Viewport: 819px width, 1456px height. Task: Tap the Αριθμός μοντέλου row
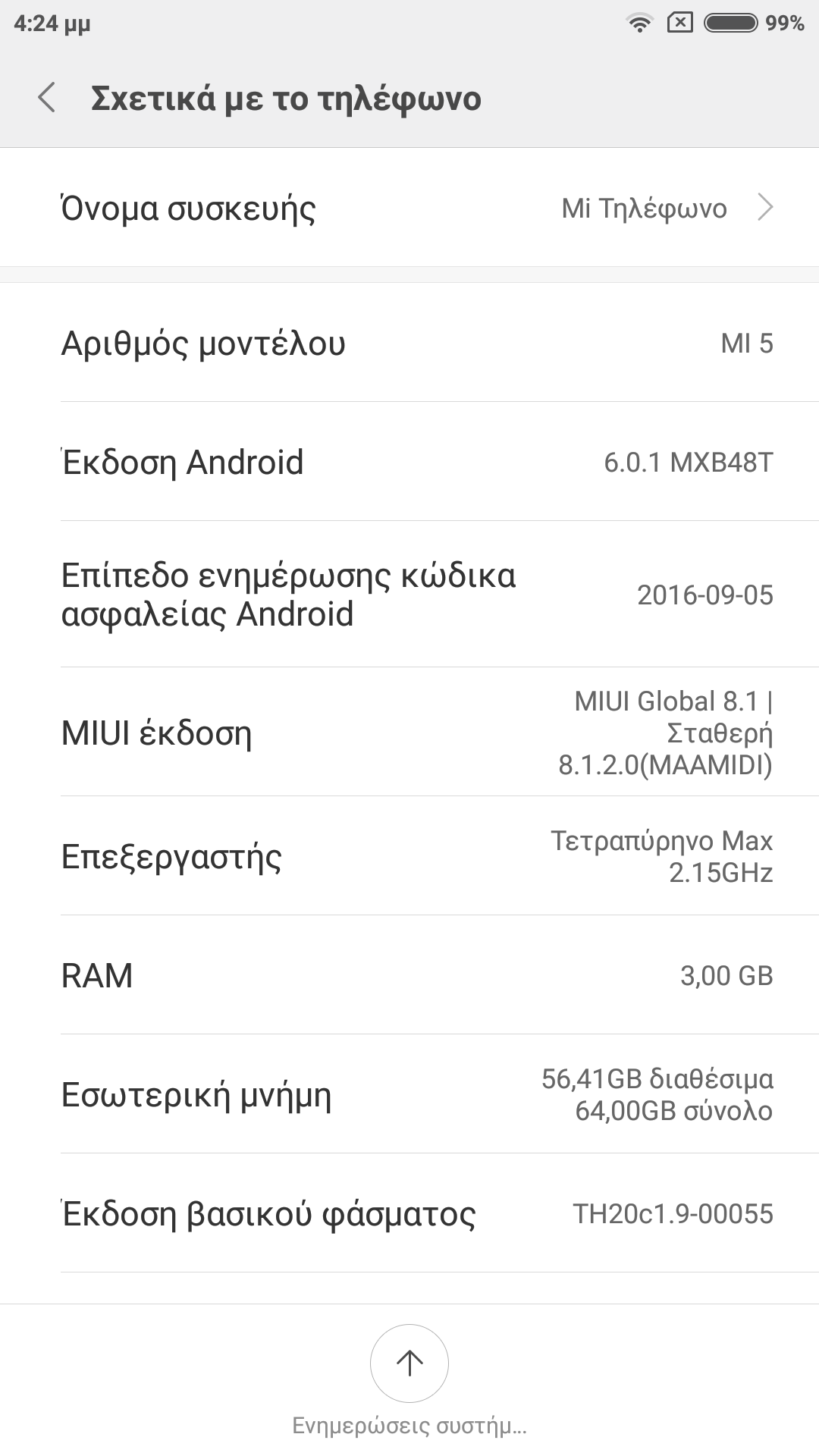(x=409, y=343)
